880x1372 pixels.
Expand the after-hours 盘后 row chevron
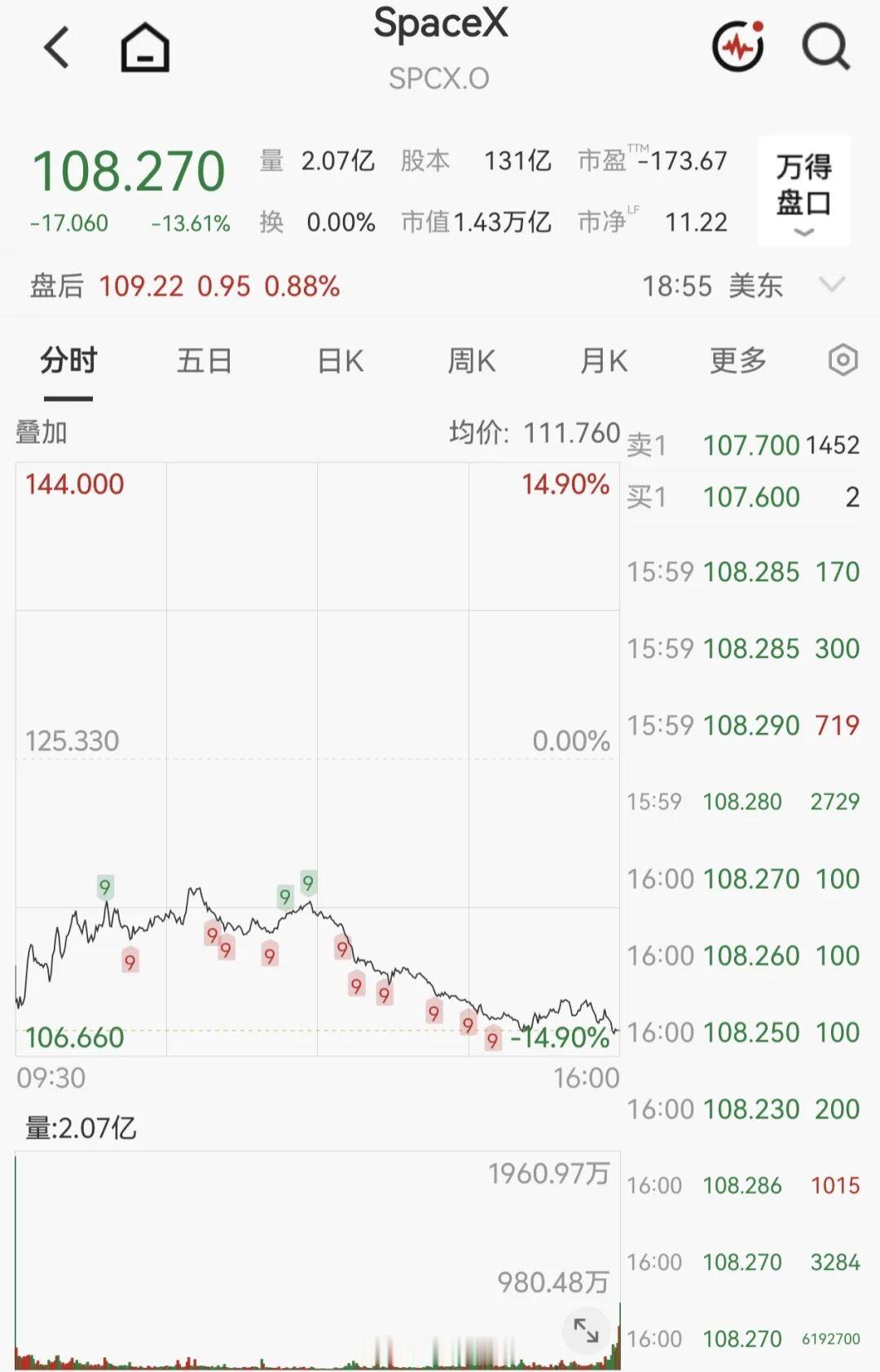click(x=832, y=285)
